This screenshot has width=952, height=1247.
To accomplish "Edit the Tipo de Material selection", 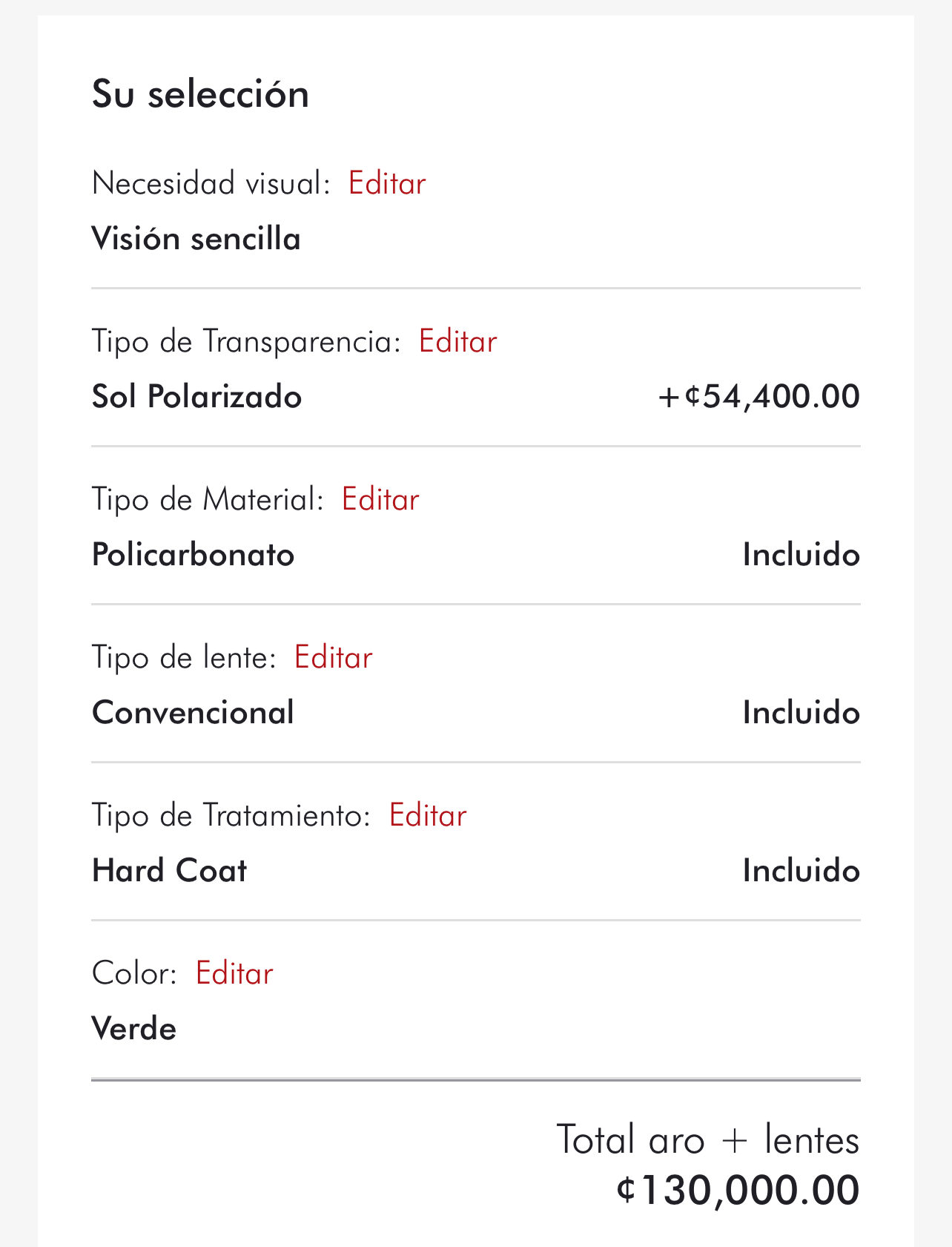I will pos(380,499).
